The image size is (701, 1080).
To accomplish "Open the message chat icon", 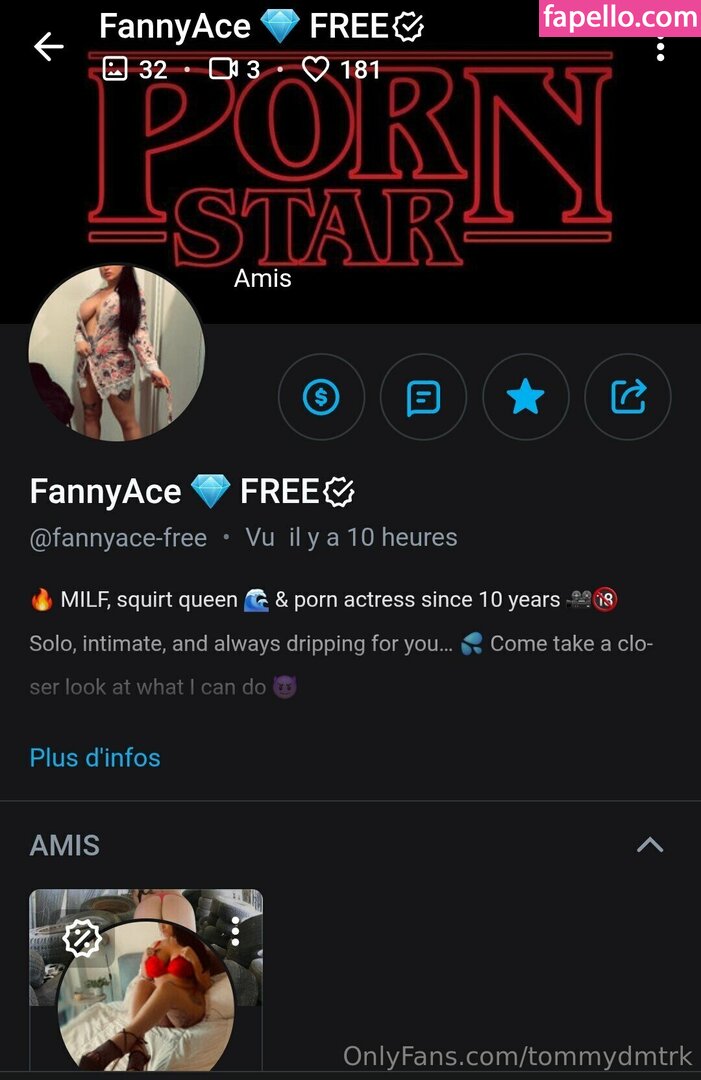I will click(424, 398).
